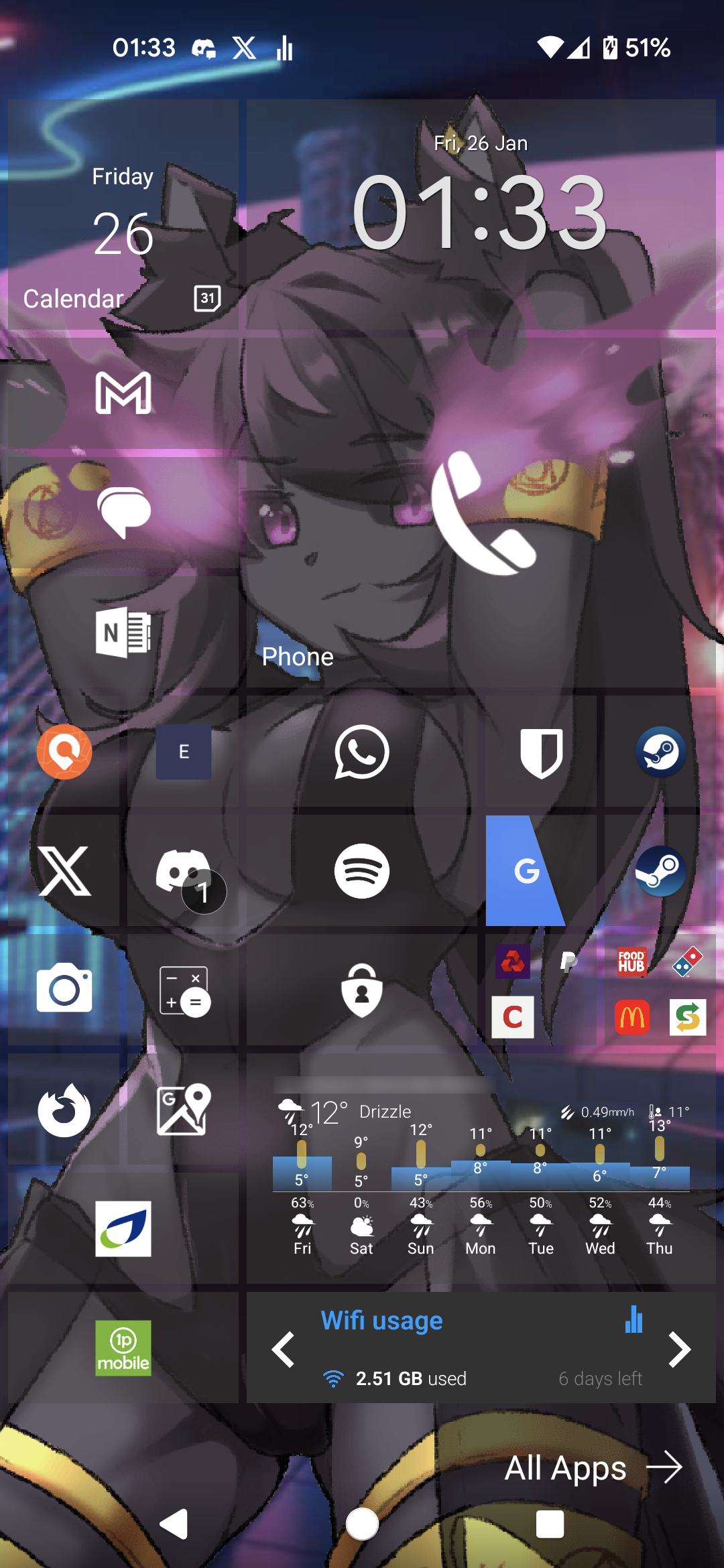Open the Calculator app
This screenshot has height=1568, width=724.
click(x=183, y=990)
